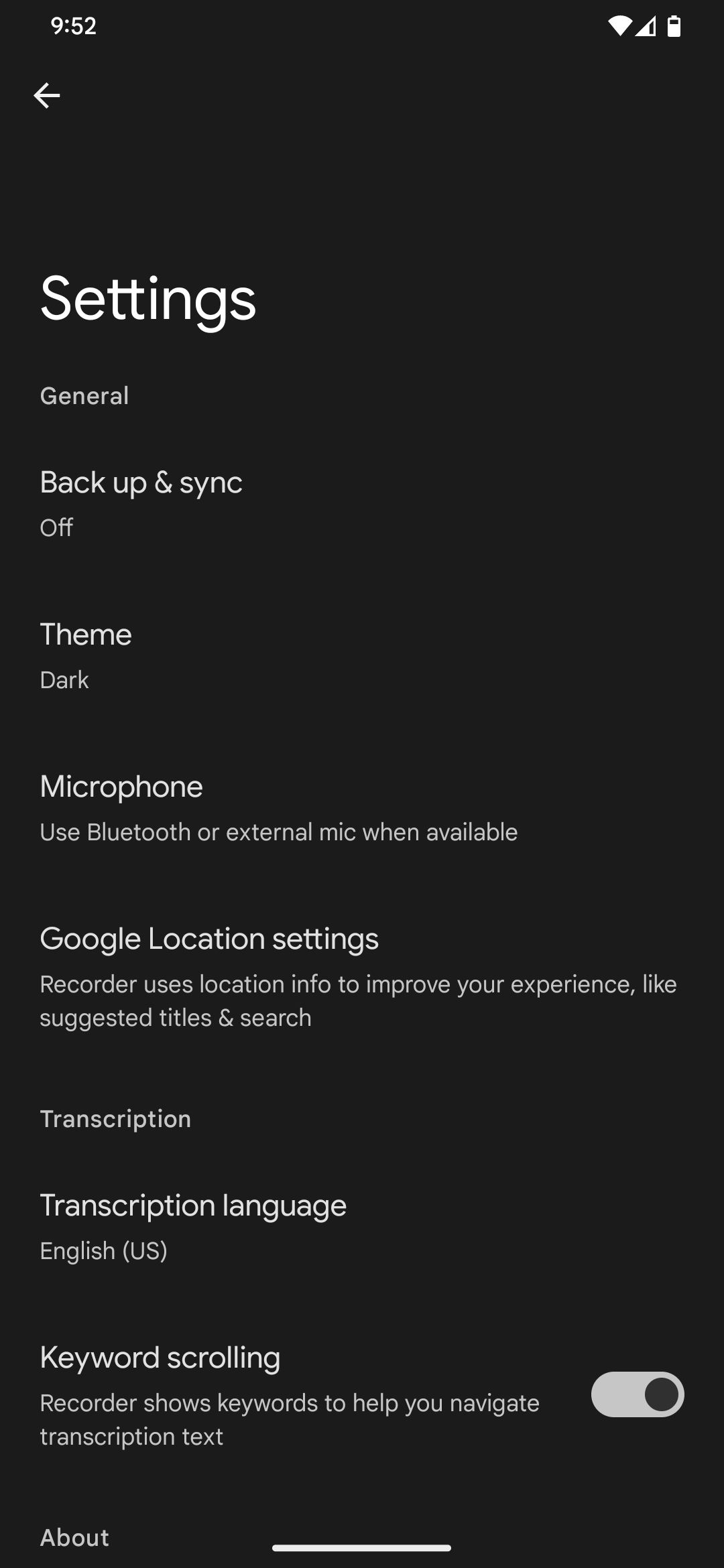Change the Transcription language
724x1568 pixels.
pos(193,1205)
